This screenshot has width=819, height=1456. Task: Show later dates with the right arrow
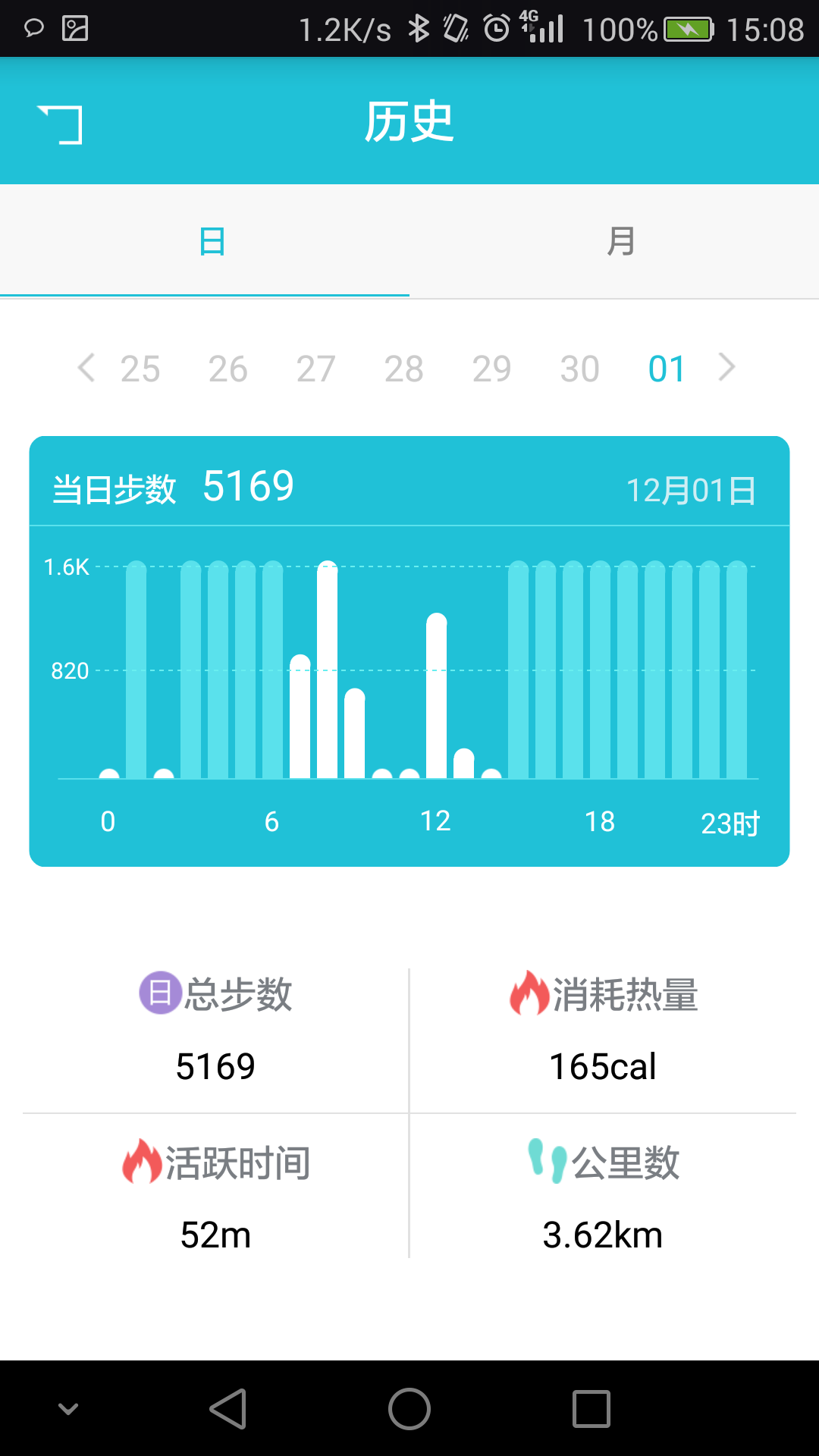click(726, 368)
